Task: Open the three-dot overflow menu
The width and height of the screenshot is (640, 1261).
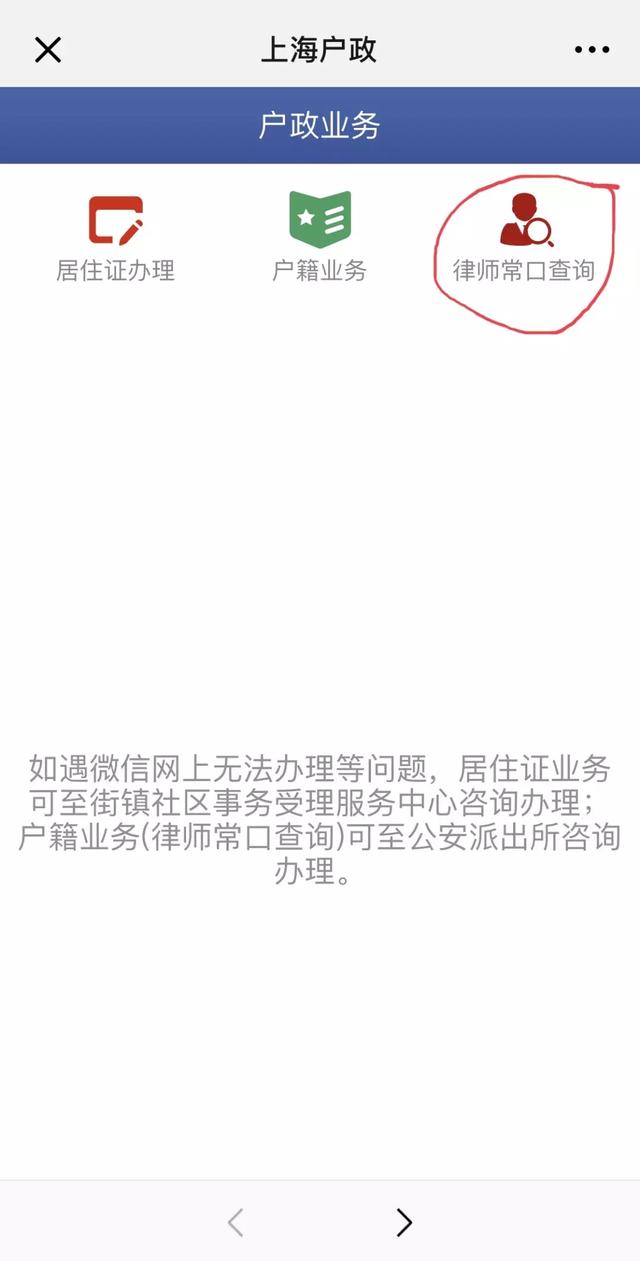Action: click(591, 49)
